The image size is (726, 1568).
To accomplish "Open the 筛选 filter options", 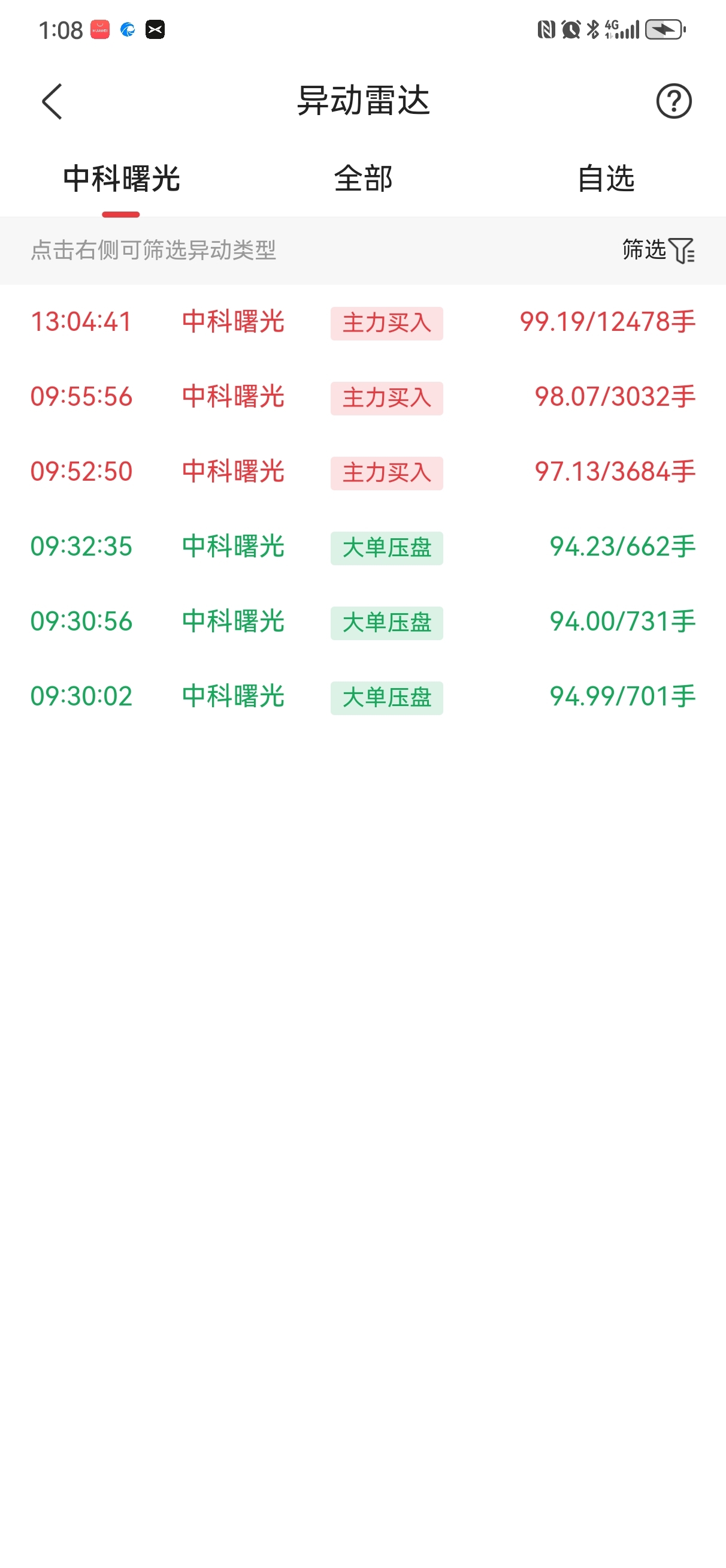I will coord(658,249).
